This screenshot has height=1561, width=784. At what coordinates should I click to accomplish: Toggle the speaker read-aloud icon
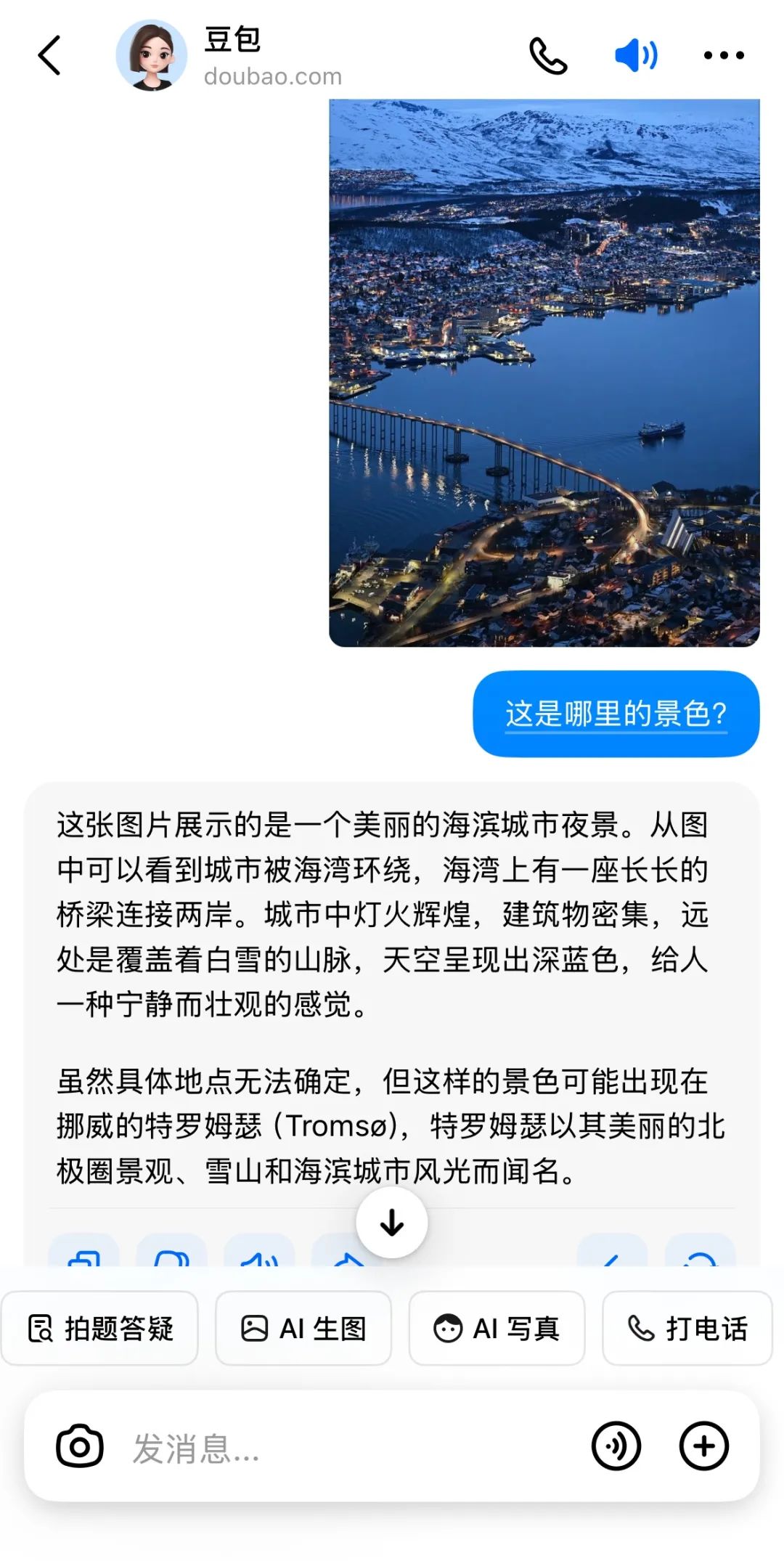coord(636,55)
